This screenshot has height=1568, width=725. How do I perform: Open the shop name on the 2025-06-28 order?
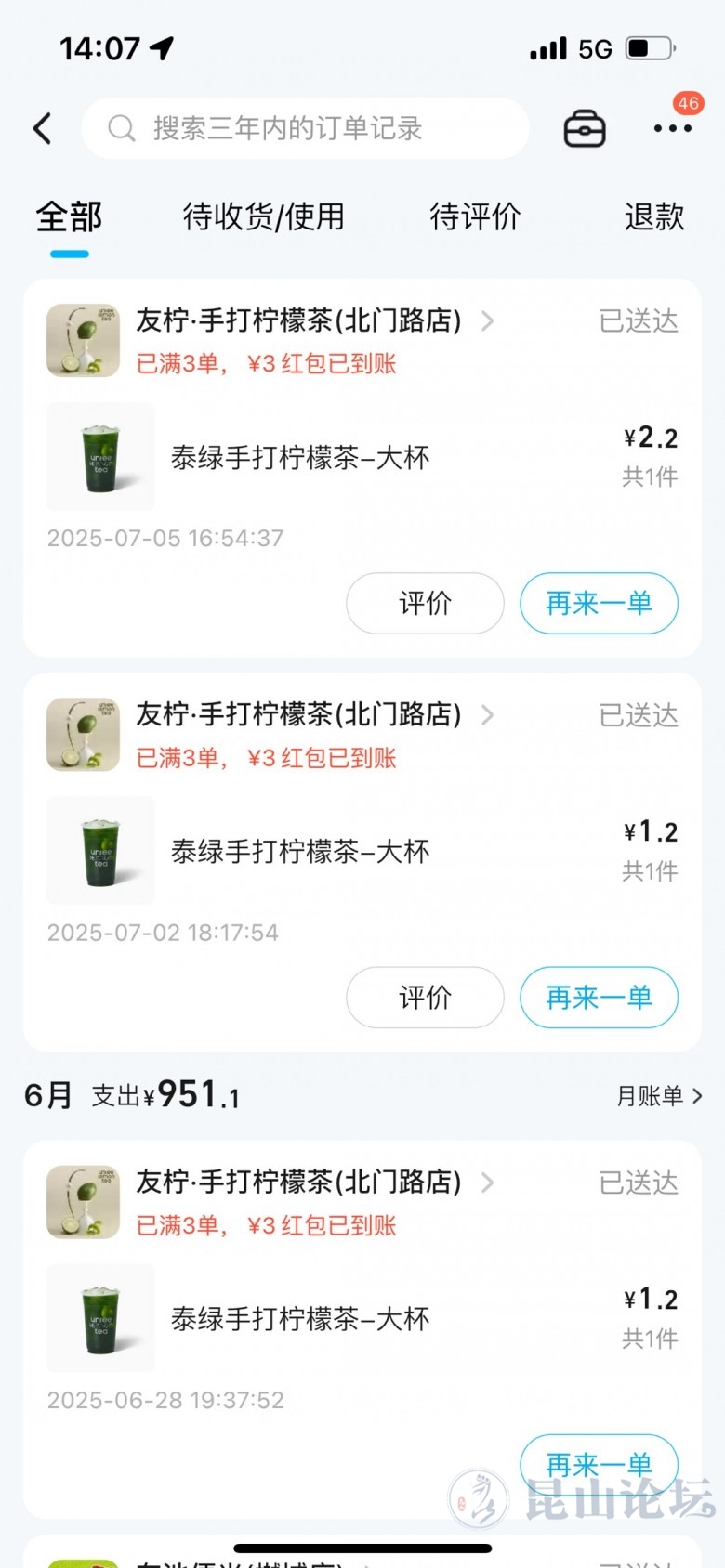(299, 1182)
